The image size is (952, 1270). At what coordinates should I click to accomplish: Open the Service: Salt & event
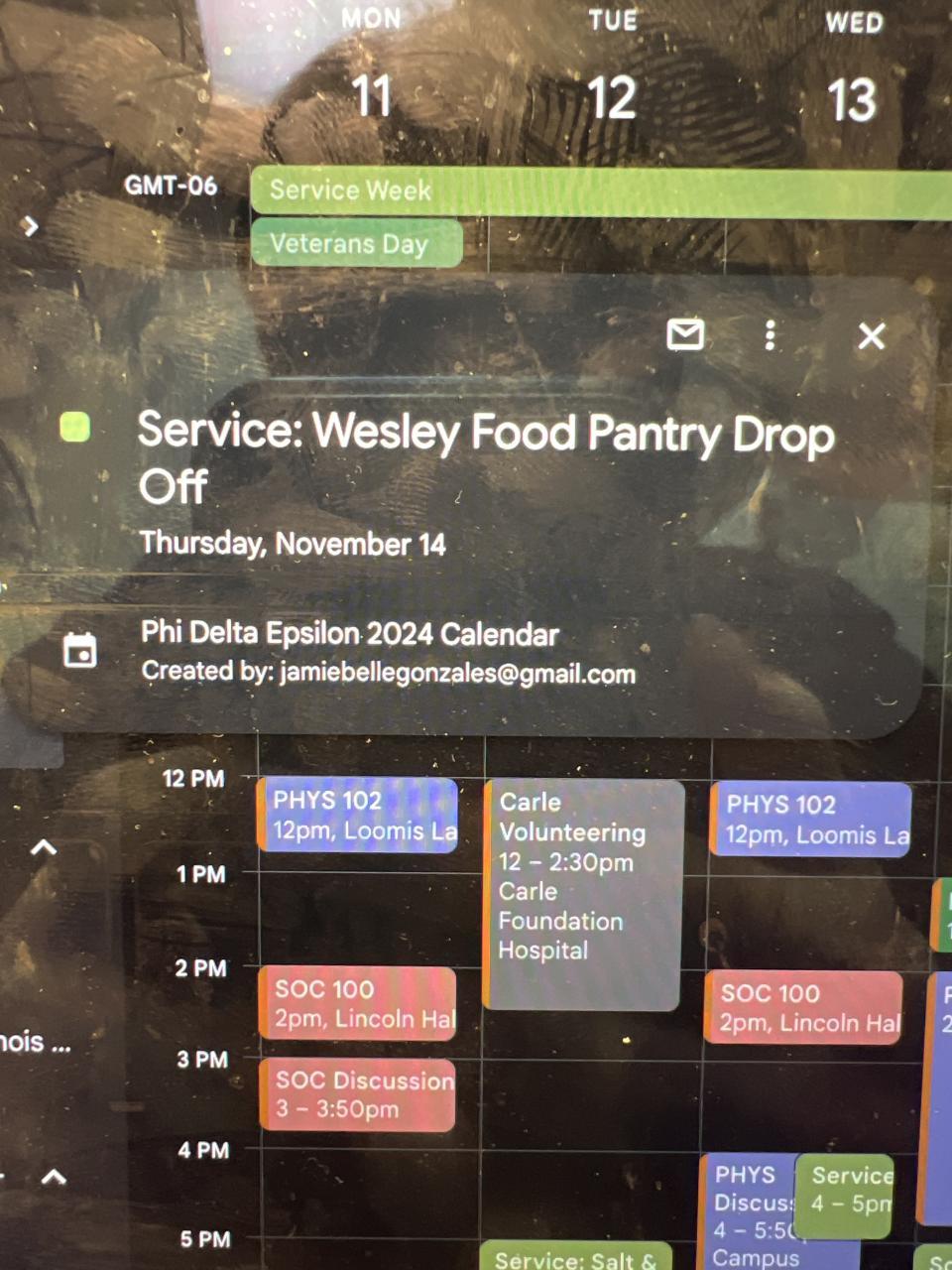[575, 1257]
